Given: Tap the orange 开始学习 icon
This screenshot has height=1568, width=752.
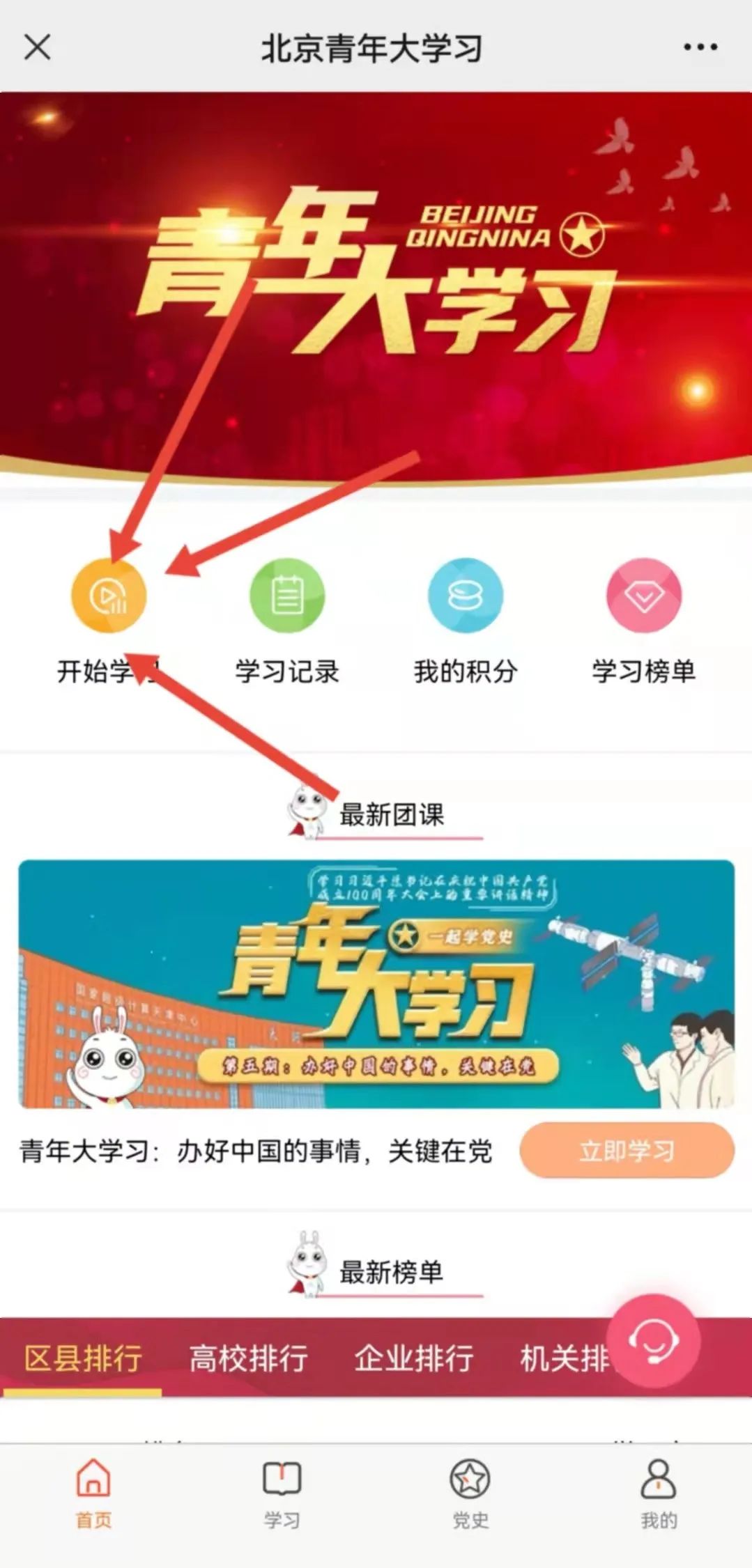Looking at the screenshot, I should pos(108,596).
